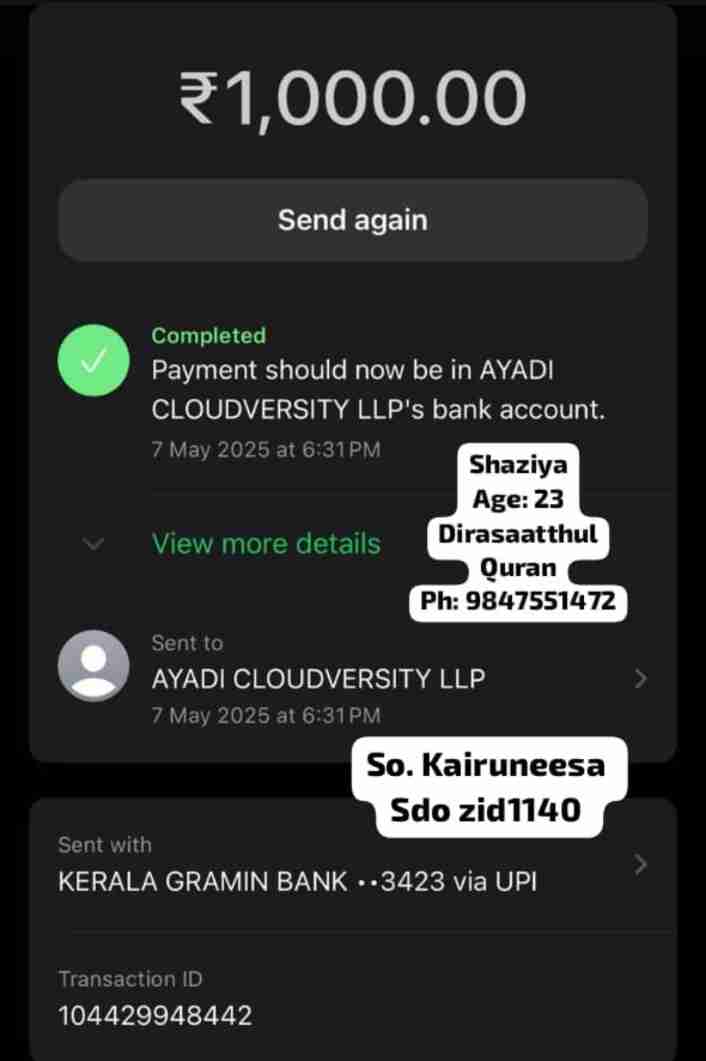
Task: Expand View more details
Action: tap(266, 544)
